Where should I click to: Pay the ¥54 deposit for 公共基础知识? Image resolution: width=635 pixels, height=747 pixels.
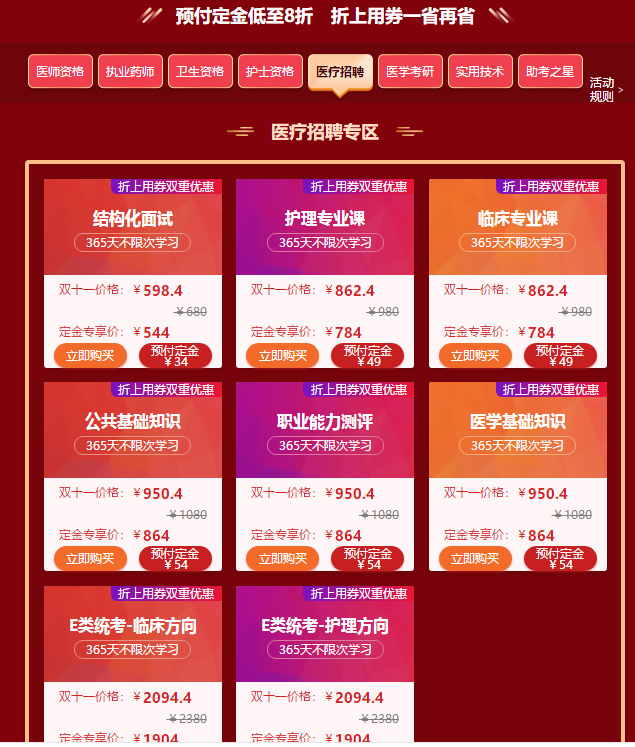(175, 558)
